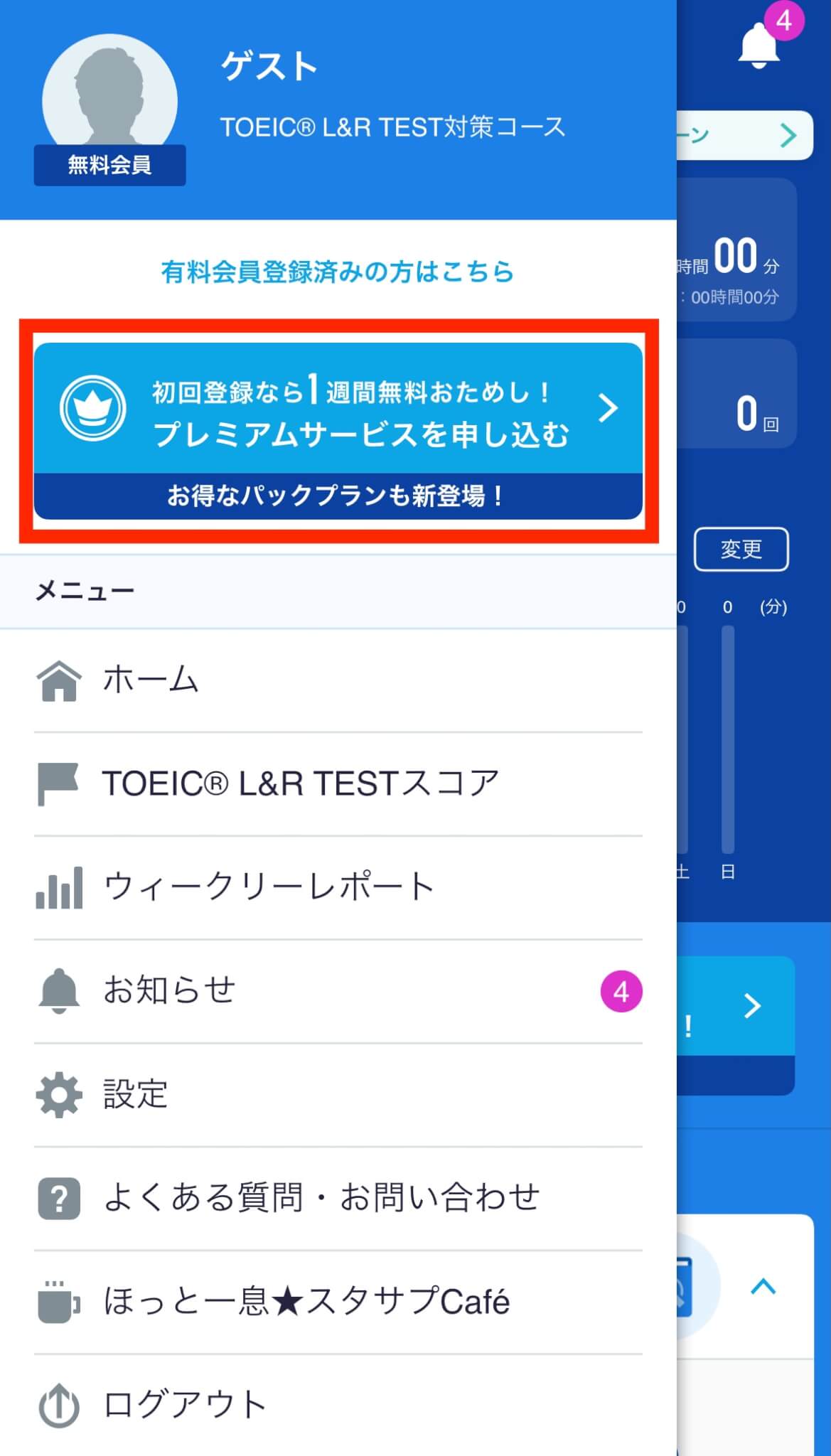Open 設定 settings
The height and width of the screenshot is (1456, 831).
338,1094
